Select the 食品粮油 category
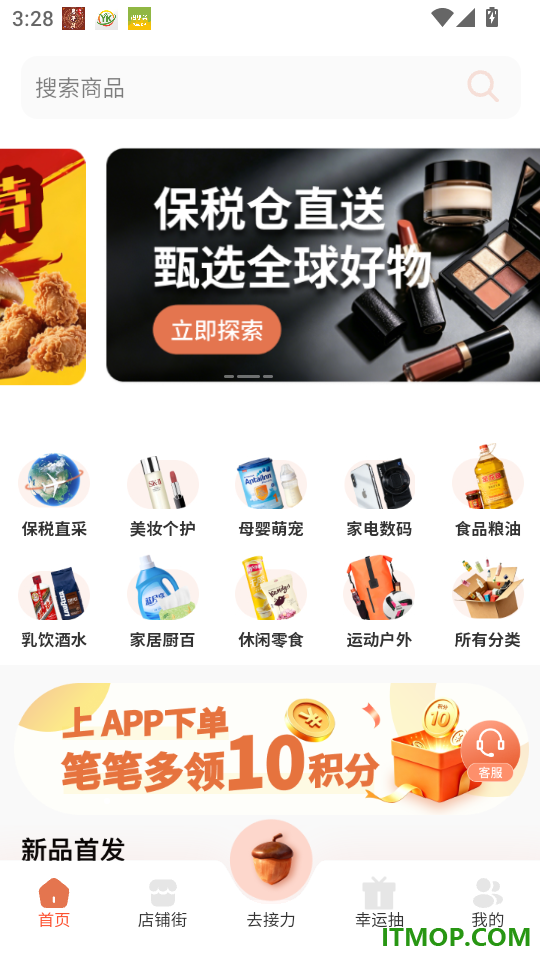This screenshot has height=960, width=540. pyautogui.click(x=487, y=491)
